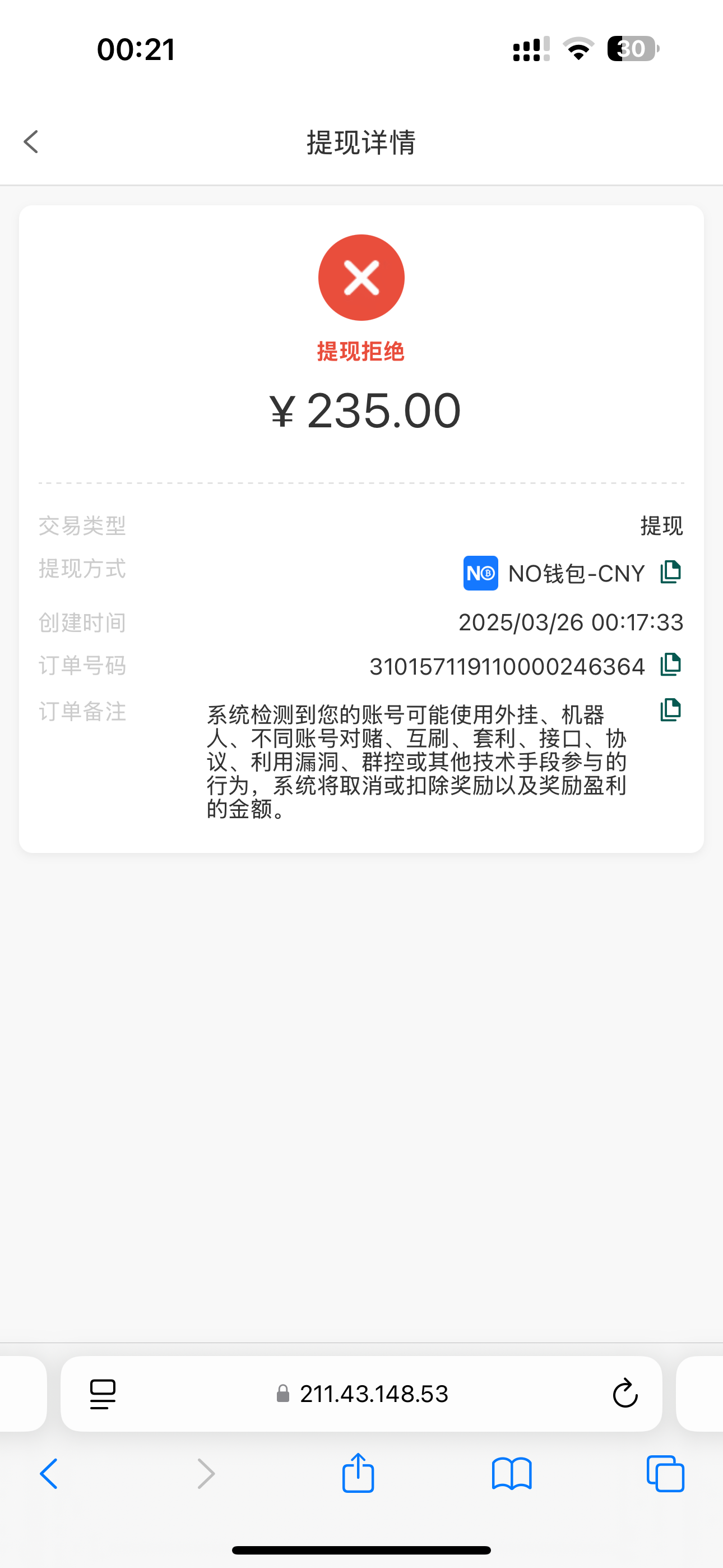Screen dimensions: 723x1568
Task: Select the address bar showing 211.43.148.53
Action: click(x=375, y=1394)
